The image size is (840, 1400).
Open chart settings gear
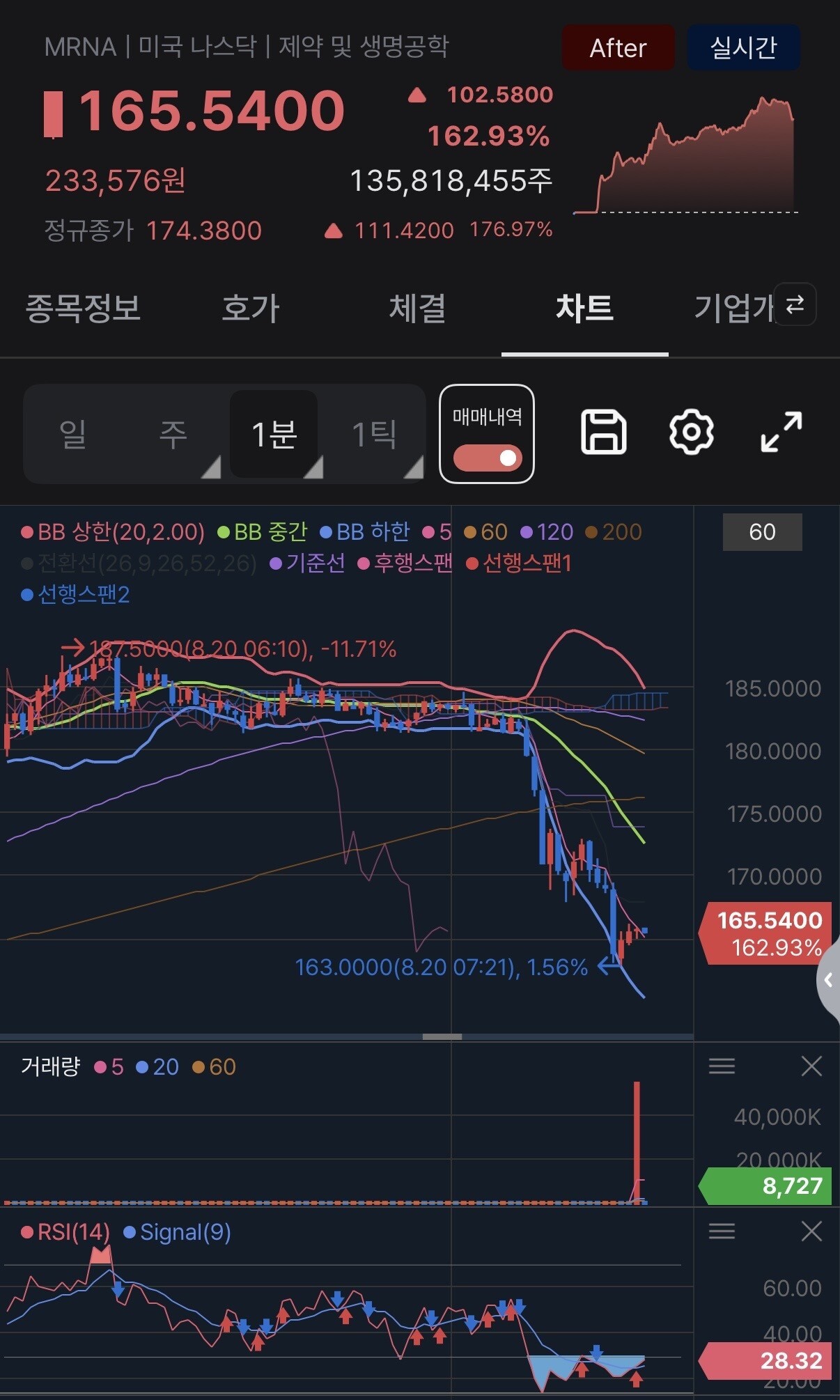(x=691, y=433)
